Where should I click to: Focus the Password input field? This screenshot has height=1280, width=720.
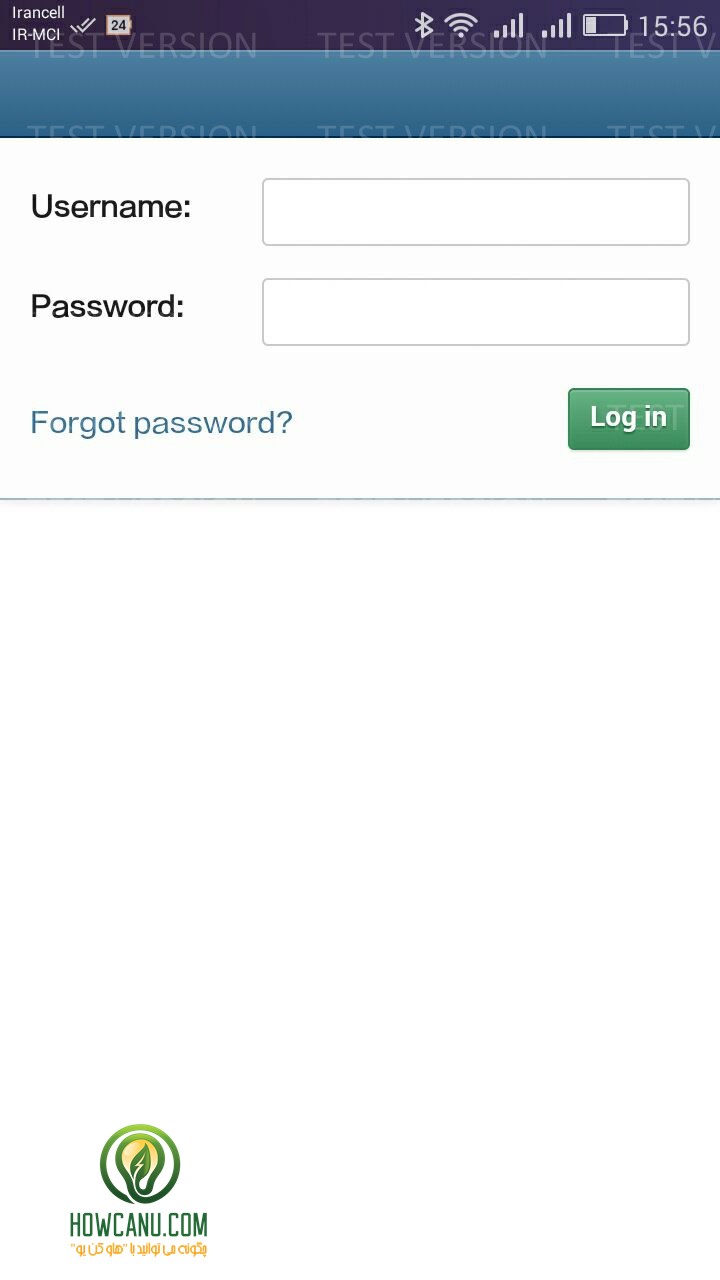(476, 312)
